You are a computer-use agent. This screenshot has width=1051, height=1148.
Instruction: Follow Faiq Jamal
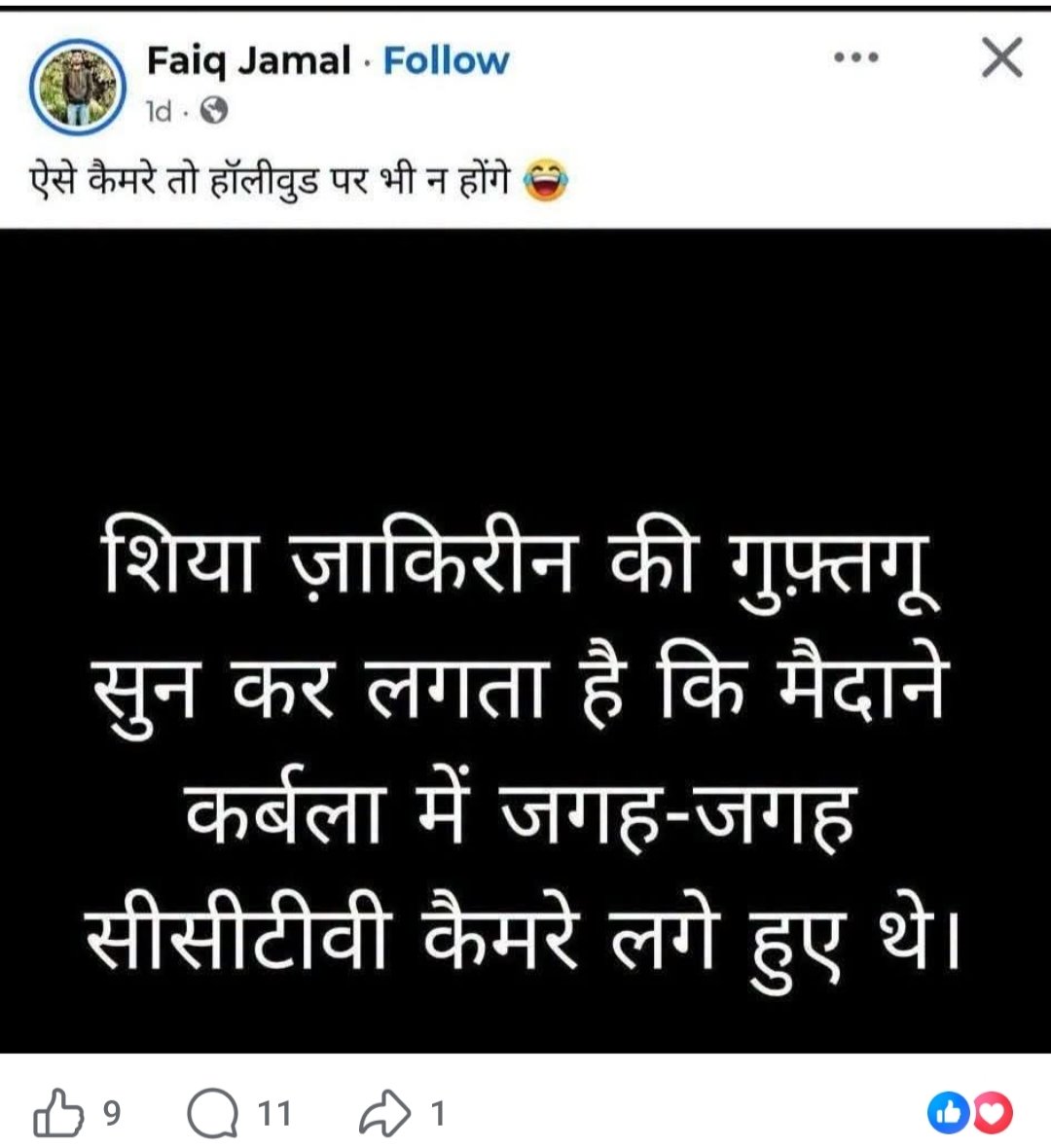[446, 60]
